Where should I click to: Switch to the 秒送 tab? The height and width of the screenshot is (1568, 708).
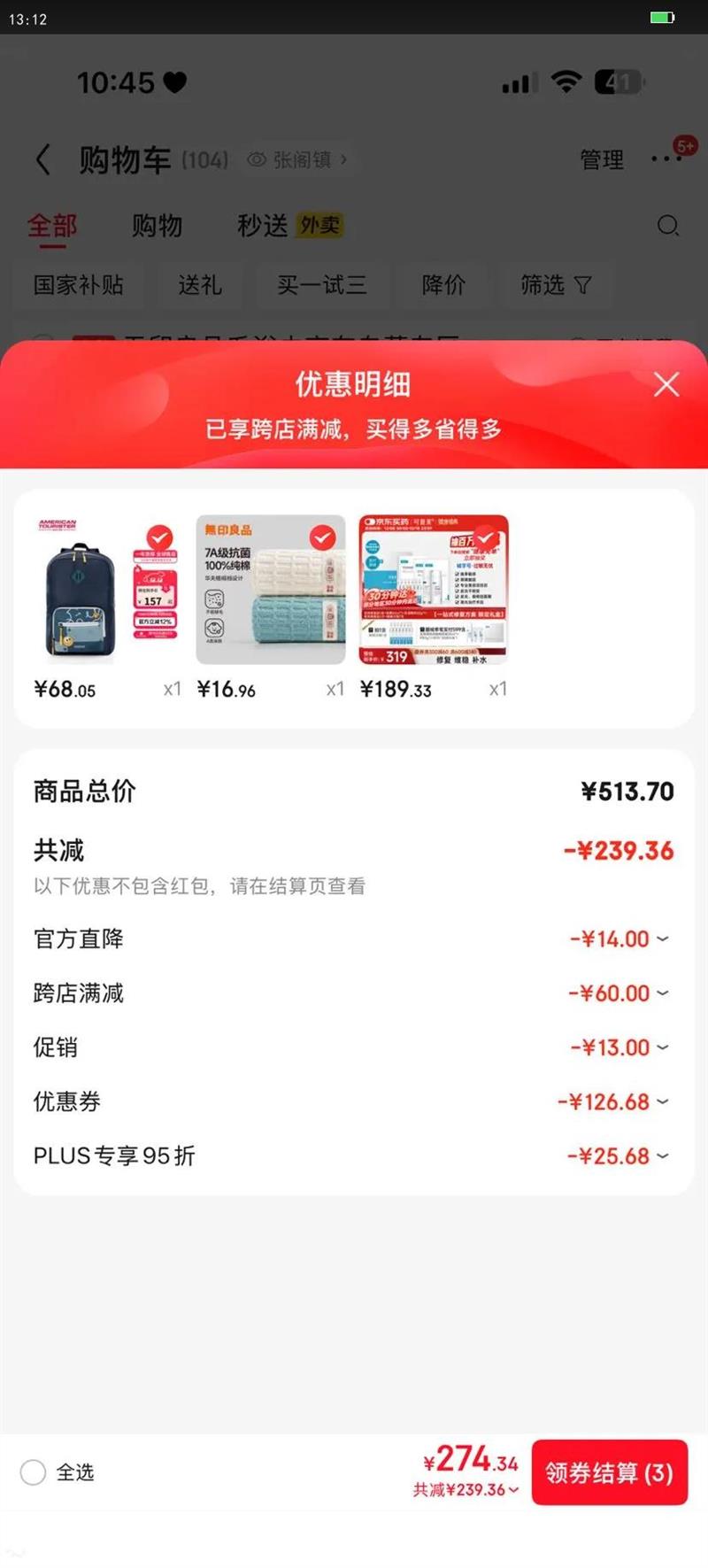261,227
